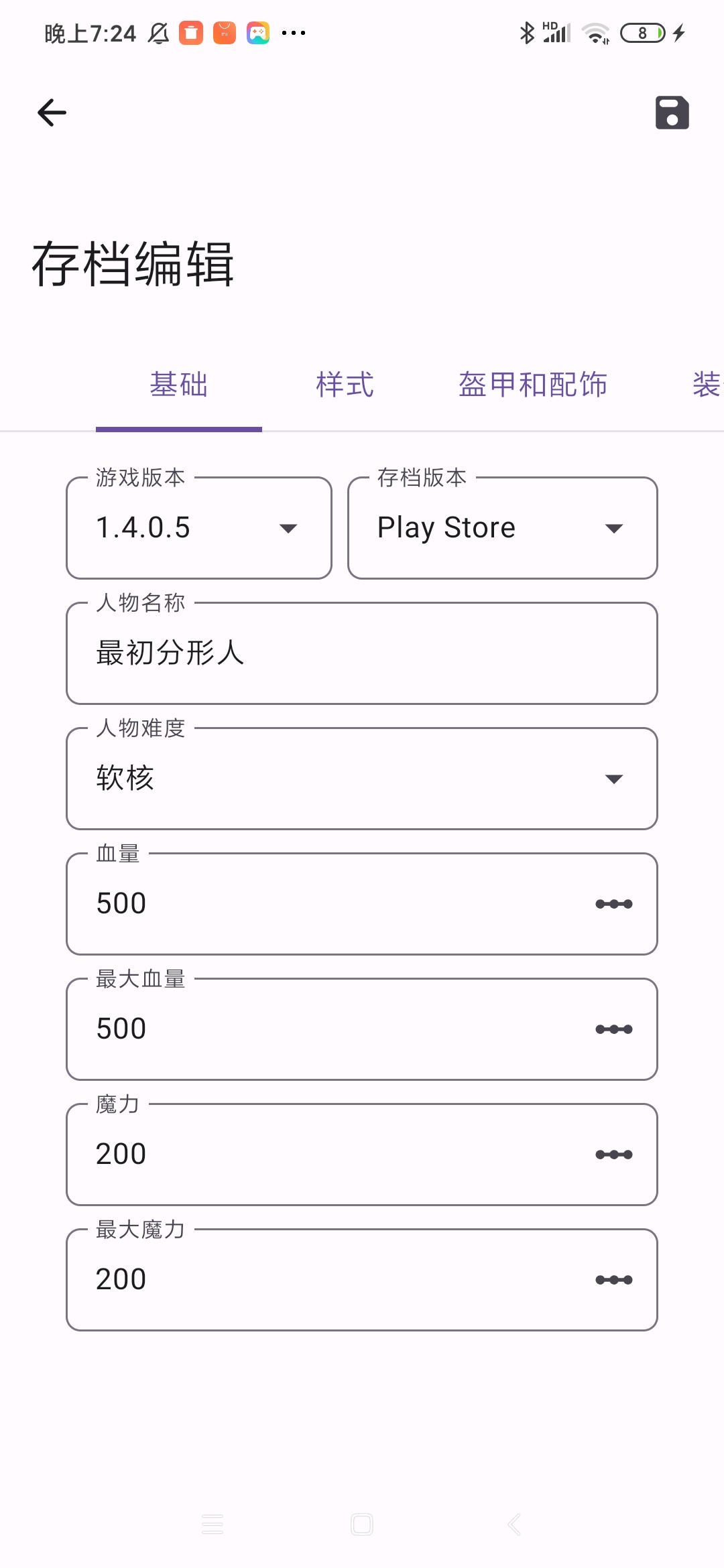Edit the 魔力 value field
The height and width of the screenshot is (1568, 724).
tap(322, 1155)
